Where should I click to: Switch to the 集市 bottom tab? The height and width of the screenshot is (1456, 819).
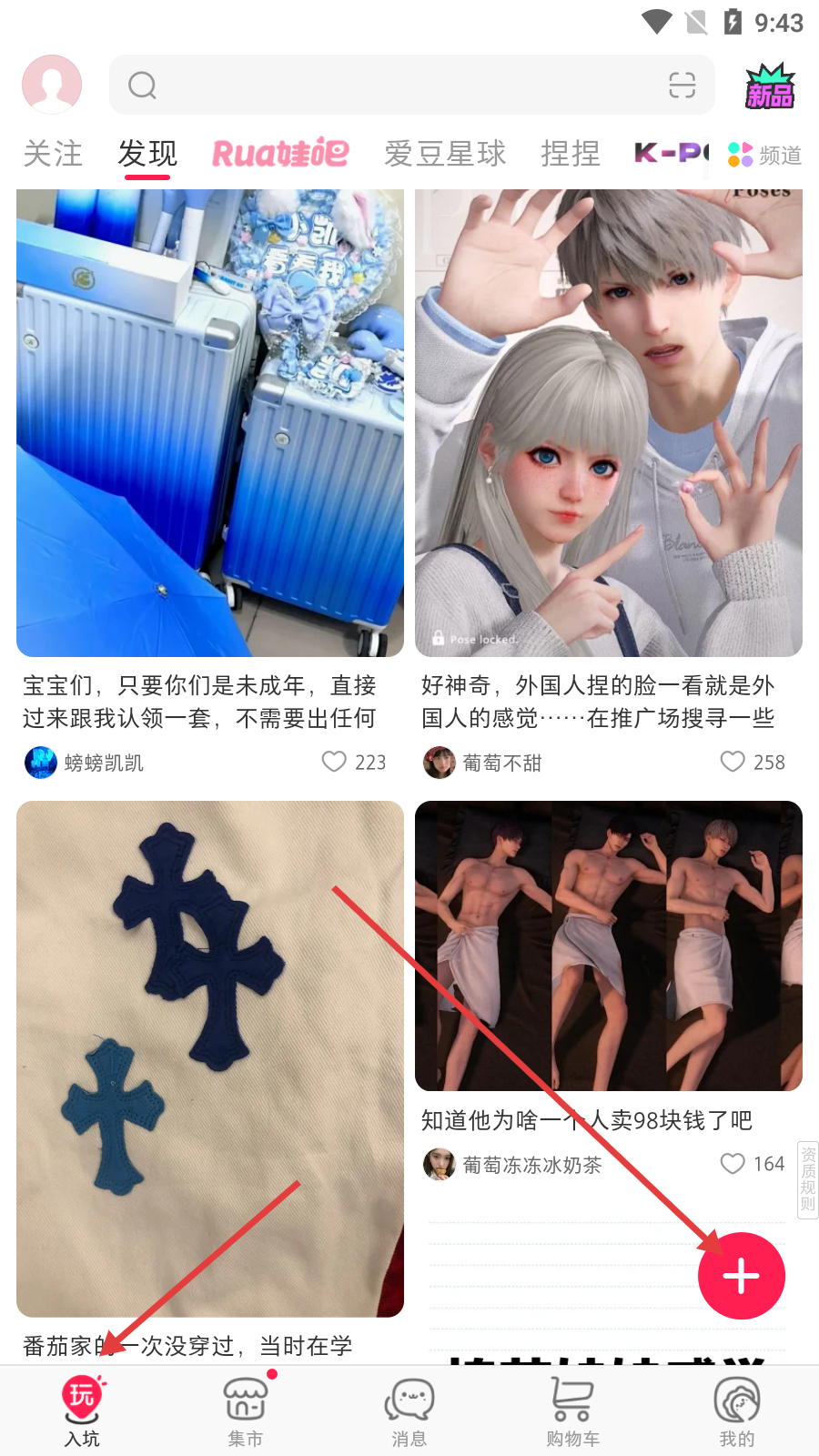[246, 1410]
